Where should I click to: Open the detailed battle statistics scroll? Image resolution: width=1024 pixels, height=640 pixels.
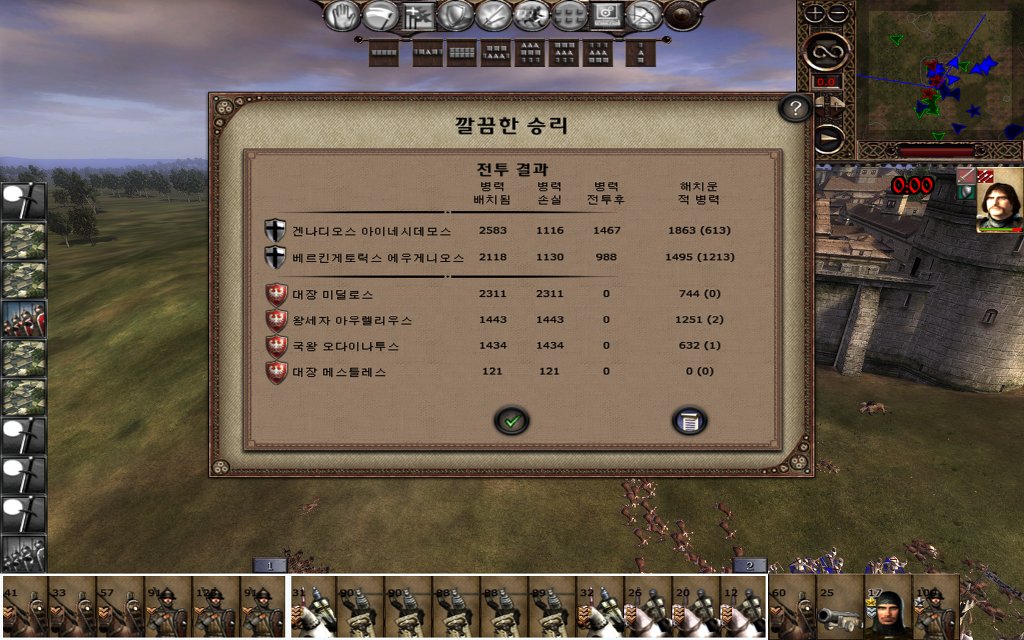tap(689, 421)
